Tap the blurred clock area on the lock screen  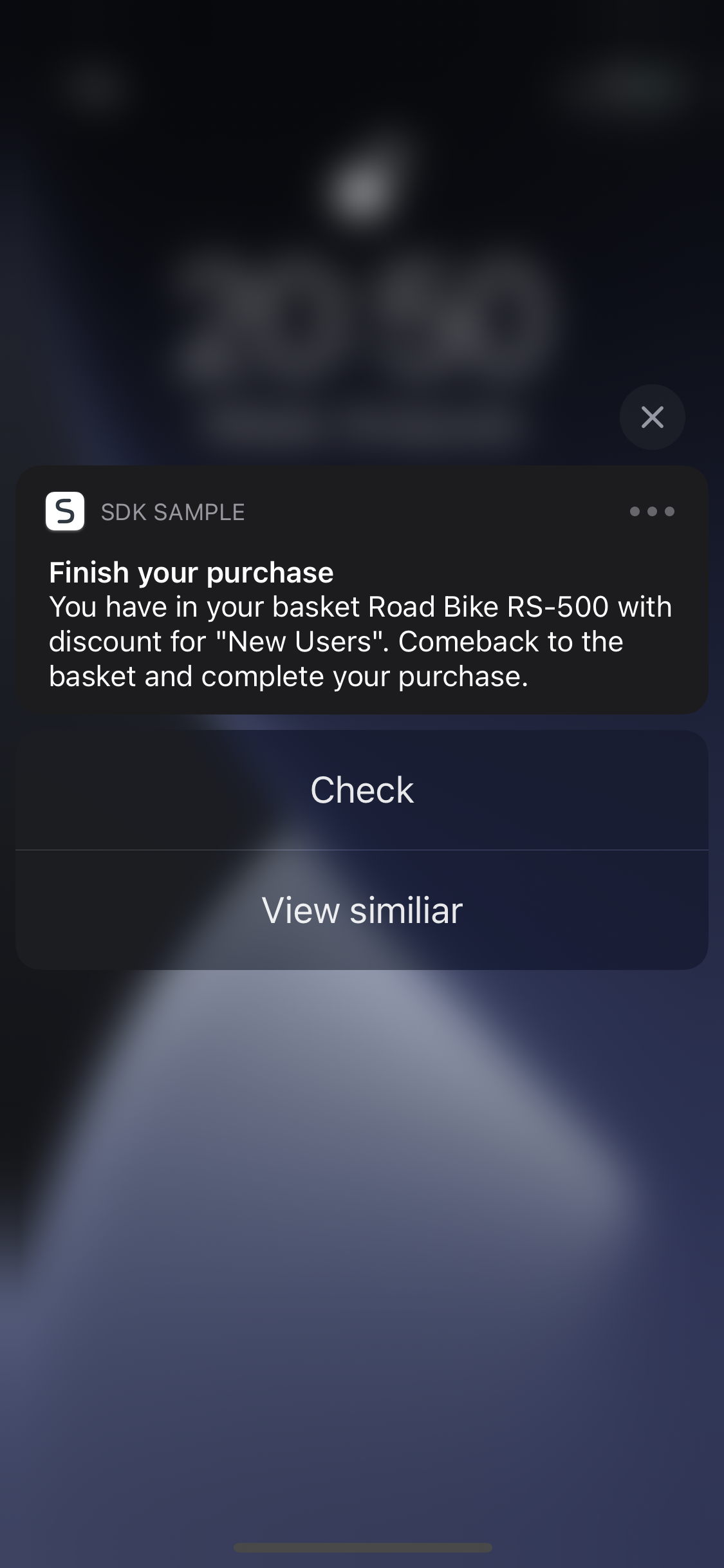[362, 309]
